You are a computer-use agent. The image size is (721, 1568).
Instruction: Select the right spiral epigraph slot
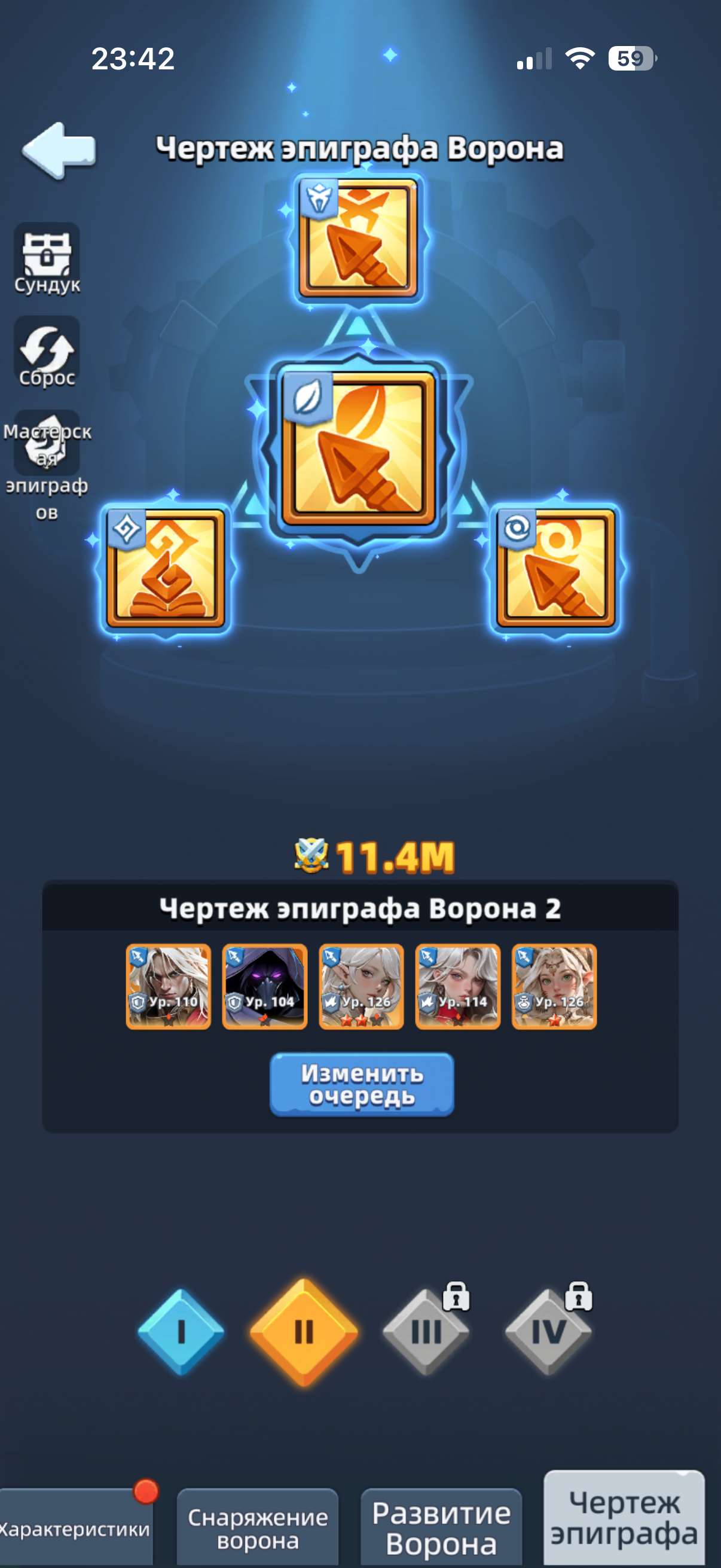click(x=555, y=568)
